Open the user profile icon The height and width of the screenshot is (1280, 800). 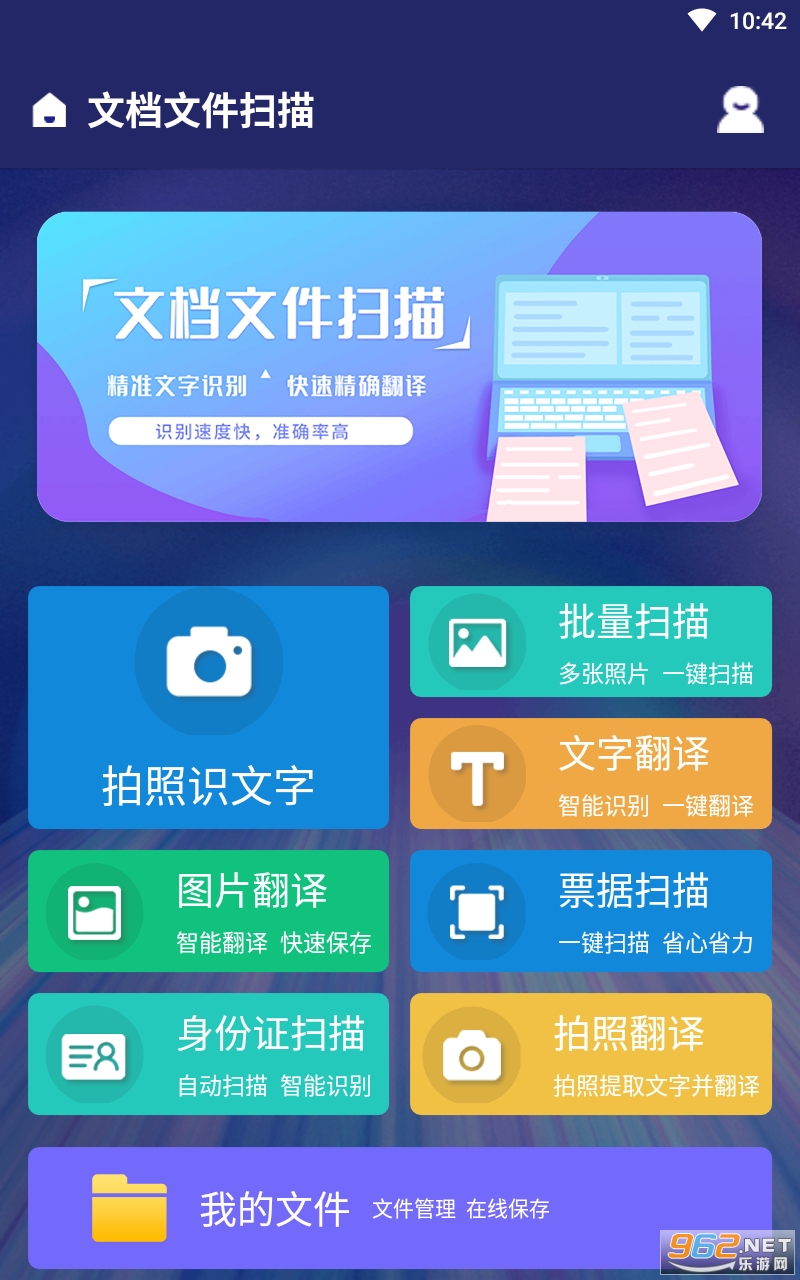click(740, 110)
